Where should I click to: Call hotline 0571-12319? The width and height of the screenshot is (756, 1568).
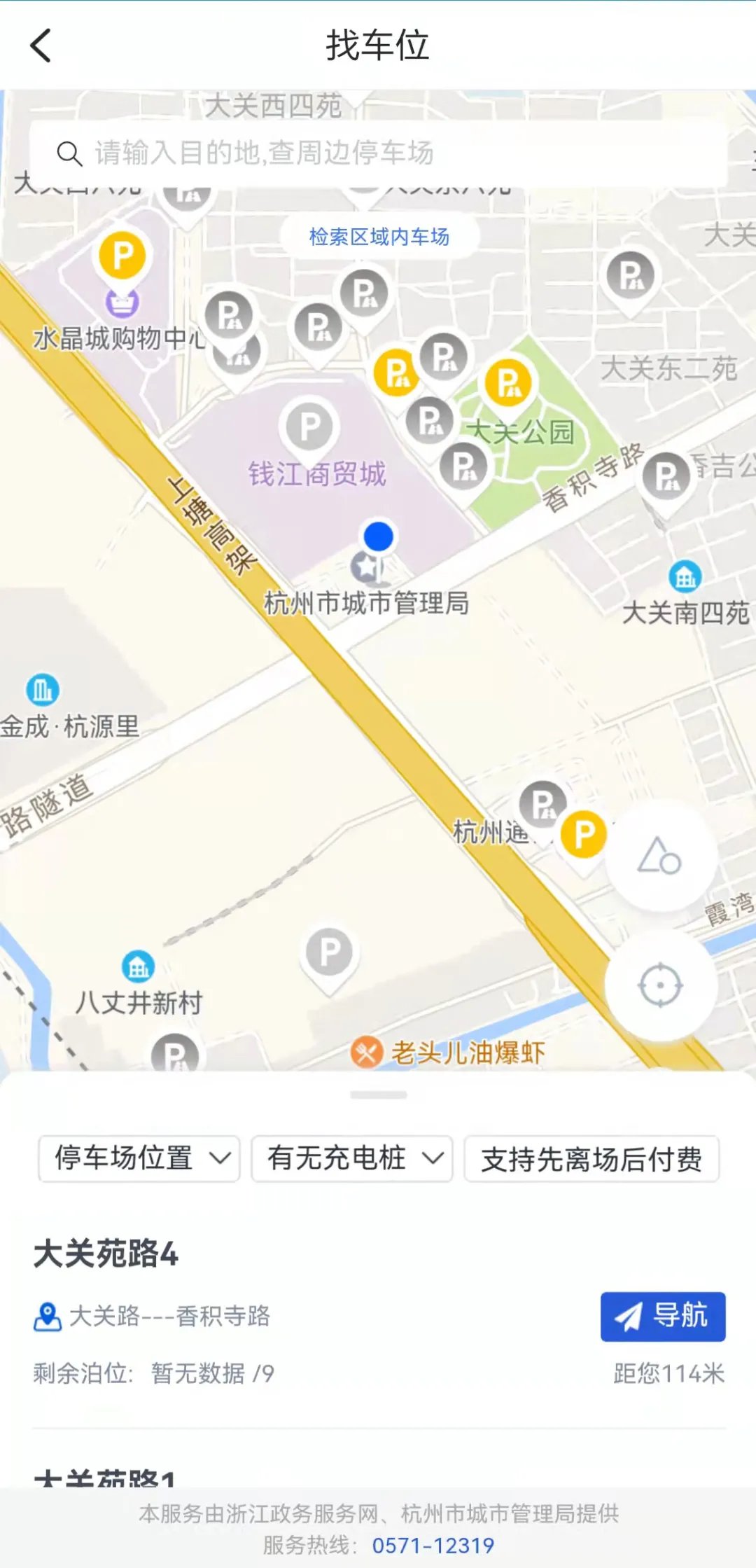(x=433, y=1545)
